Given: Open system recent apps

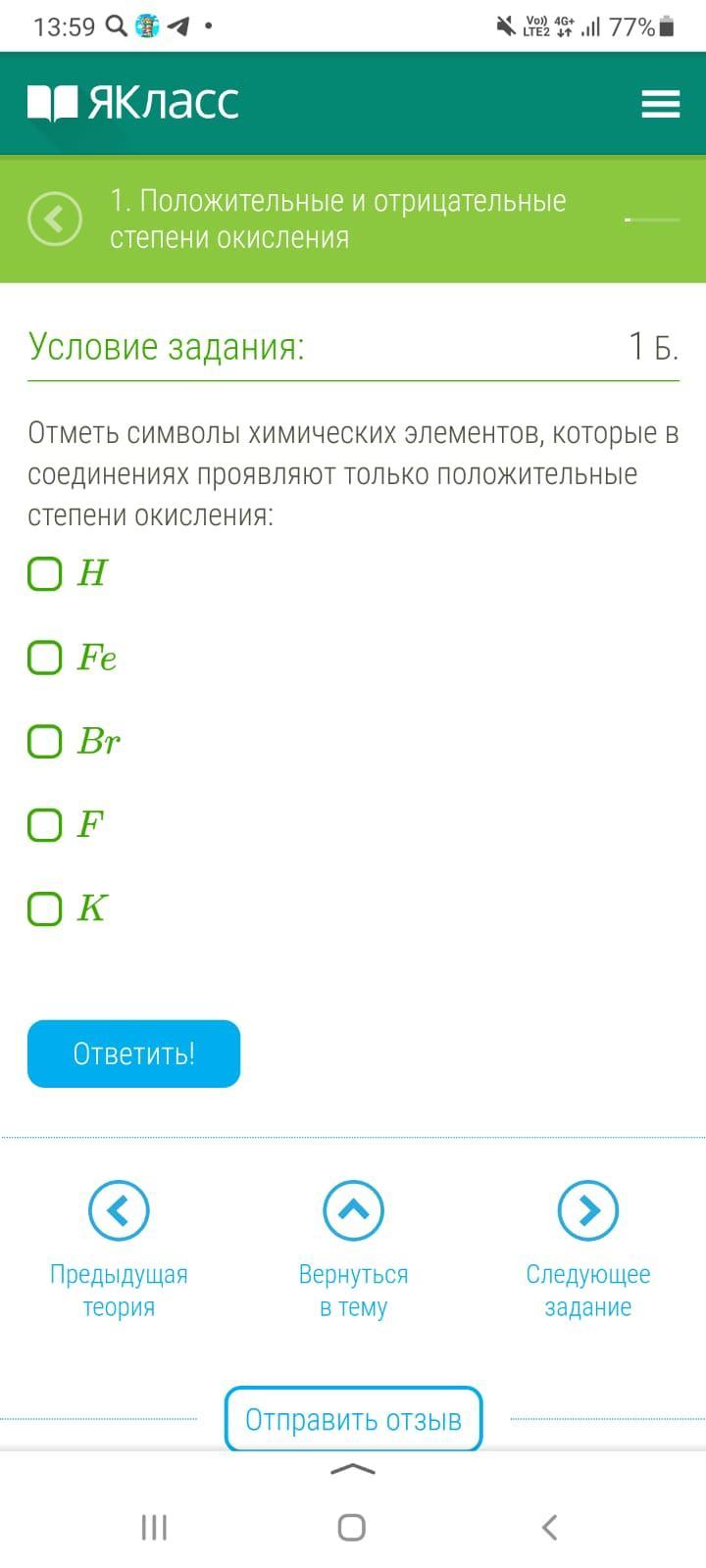Looking at the screenshot, I should point(154,1527).
